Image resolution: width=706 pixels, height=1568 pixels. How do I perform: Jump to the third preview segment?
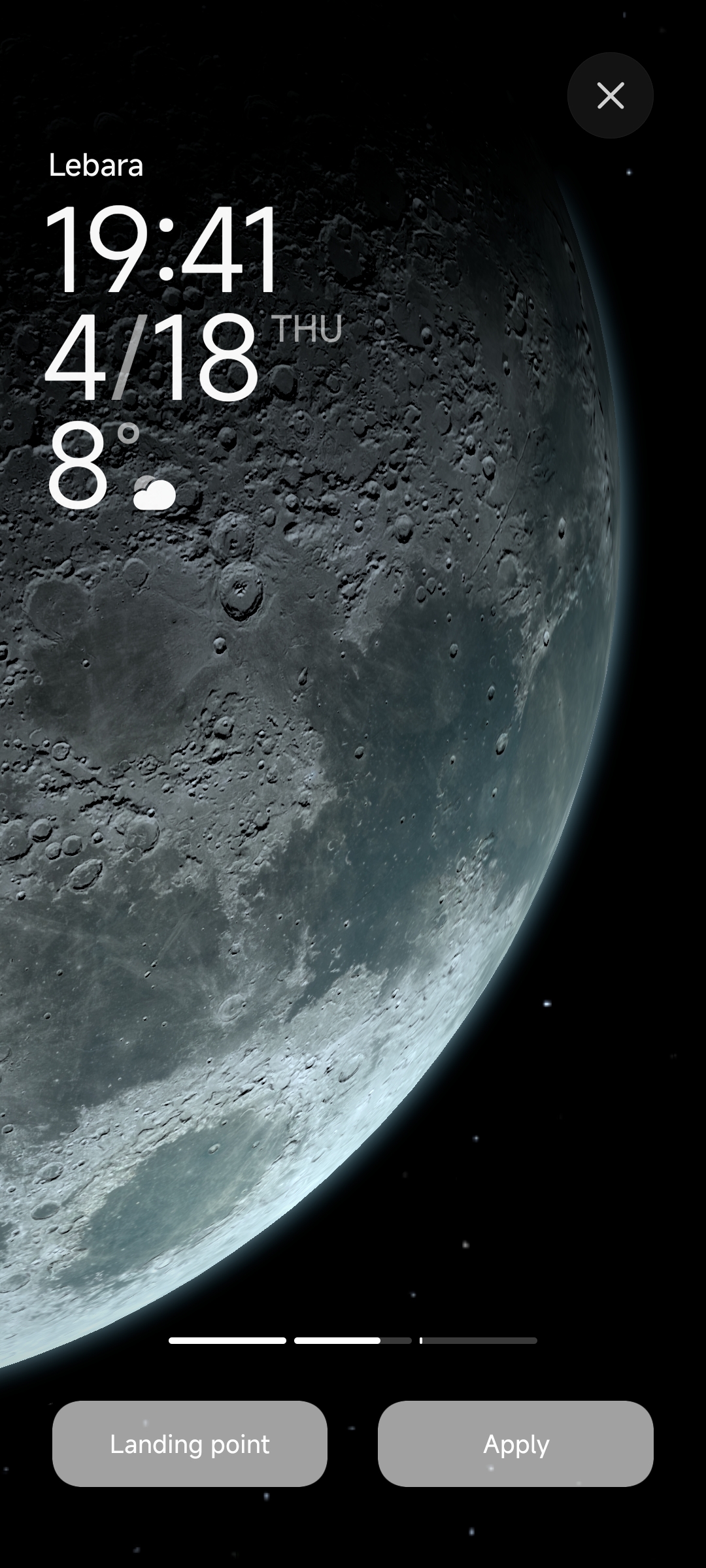click(479, 1341)
